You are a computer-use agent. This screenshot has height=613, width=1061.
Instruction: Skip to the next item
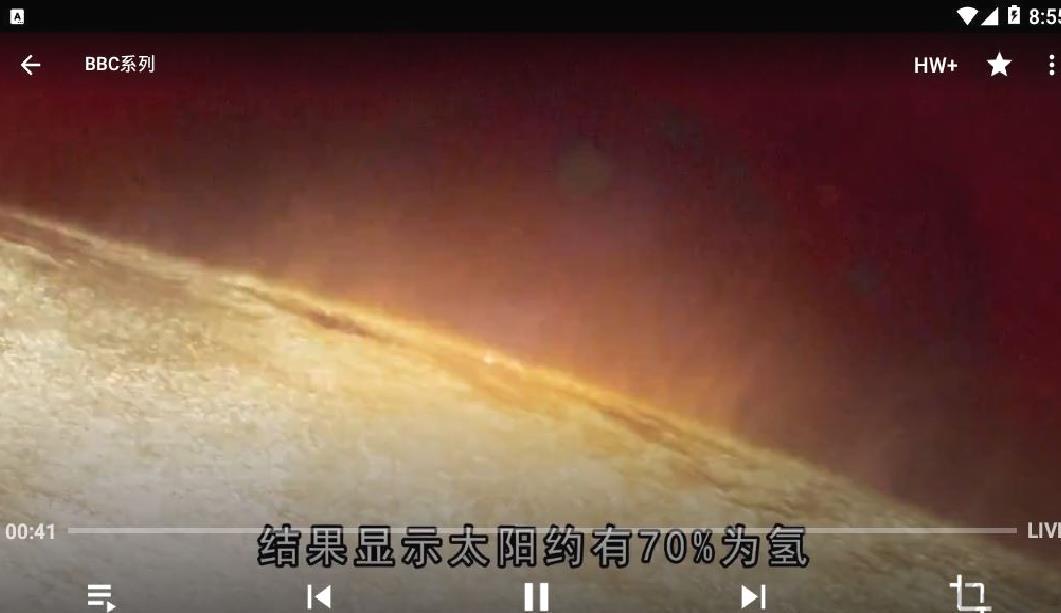click(753, 597)
